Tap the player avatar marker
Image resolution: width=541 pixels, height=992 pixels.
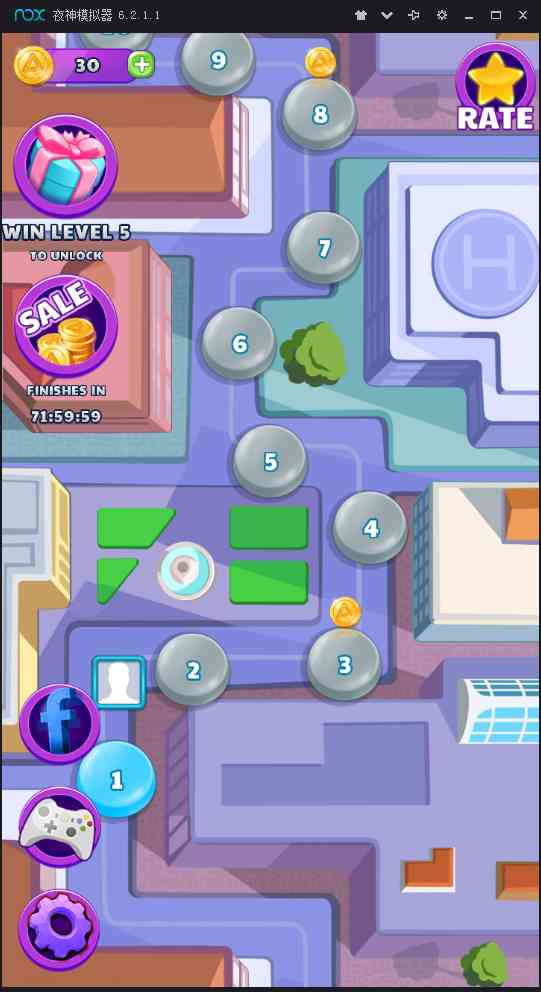[119, 681]
